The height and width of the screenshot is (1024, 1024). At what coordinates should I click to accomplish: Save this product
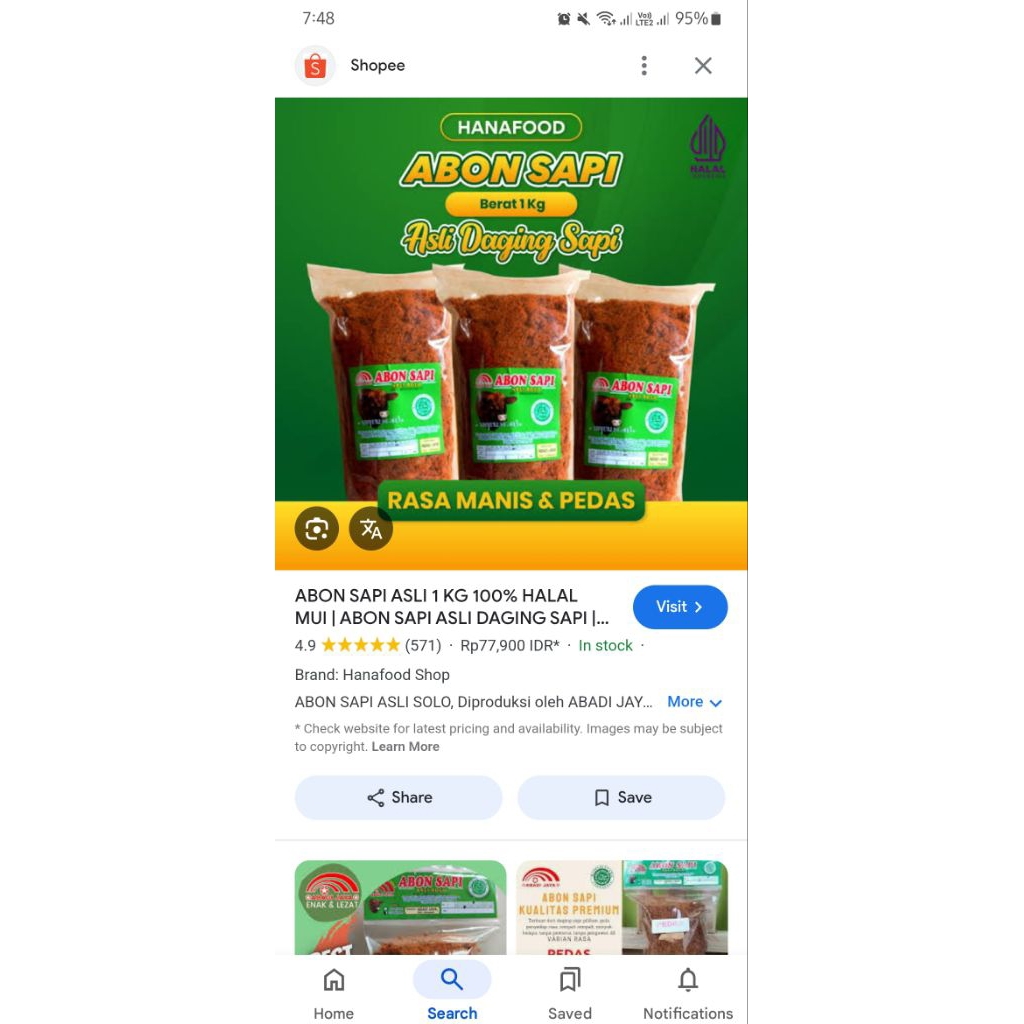[621, 798]
